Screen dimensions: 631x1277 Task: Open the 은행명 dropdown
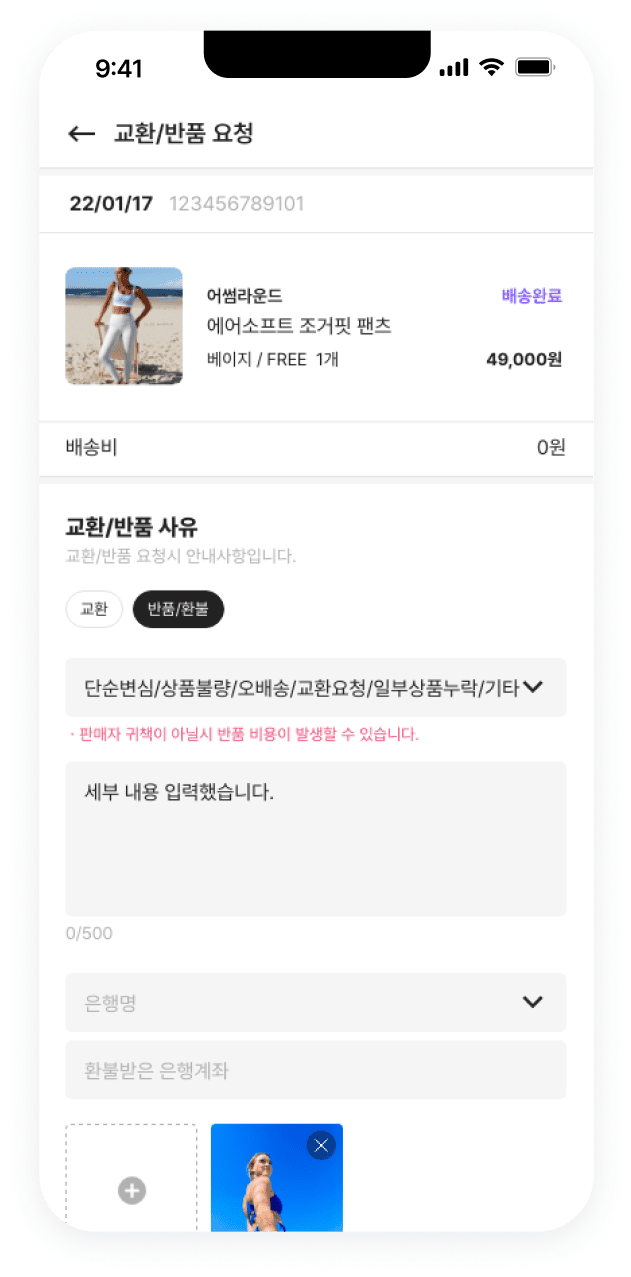(x=315, y=1002)
